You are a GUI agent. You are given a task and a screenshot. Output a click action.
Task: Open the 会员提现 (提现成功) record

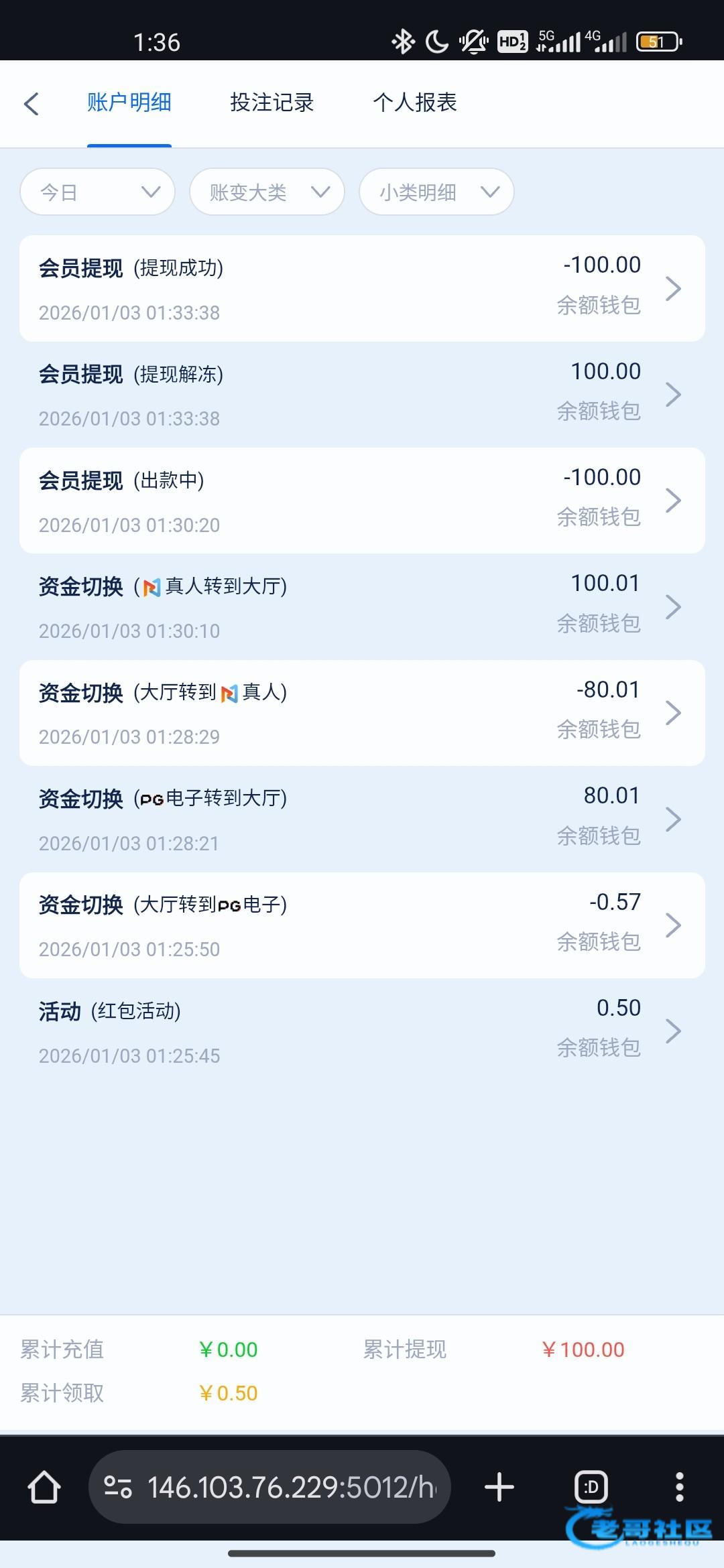[x=362, y=288]
